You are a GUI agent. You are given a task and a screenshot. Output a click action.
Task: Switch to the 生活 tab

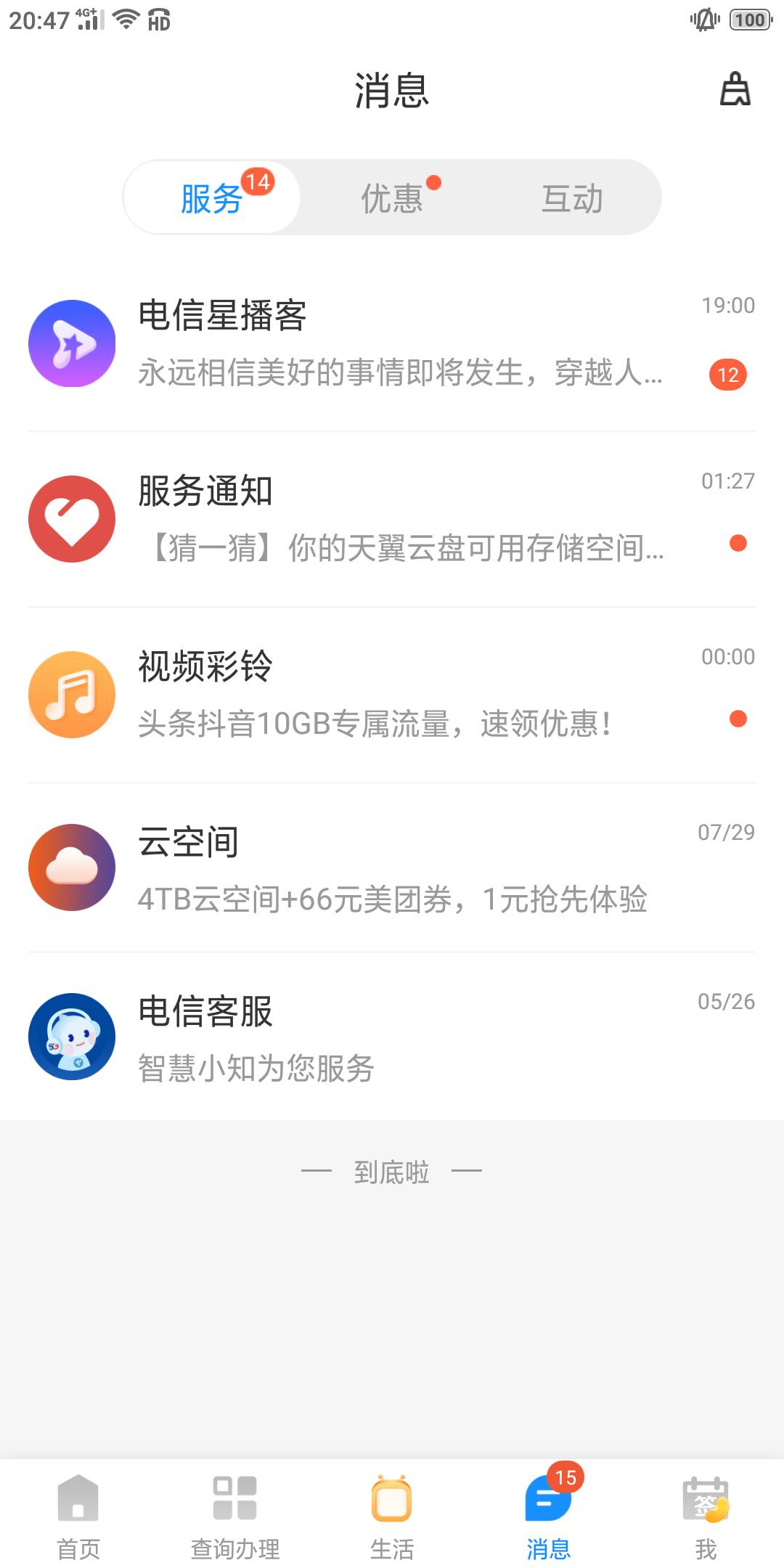click(392, 1514)
